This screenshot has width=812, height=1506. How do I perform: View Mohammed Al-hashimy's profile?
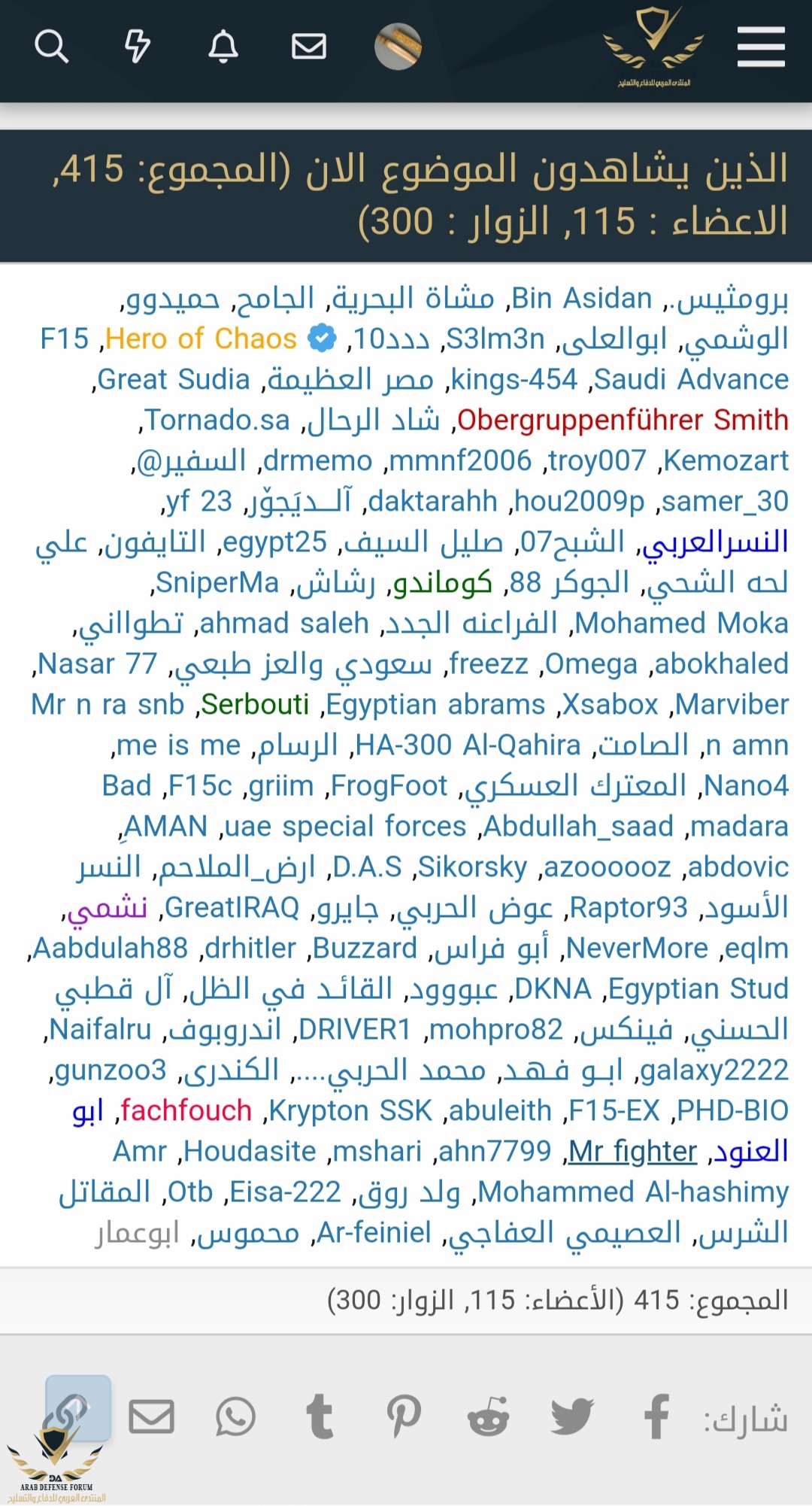[633, 1192]
